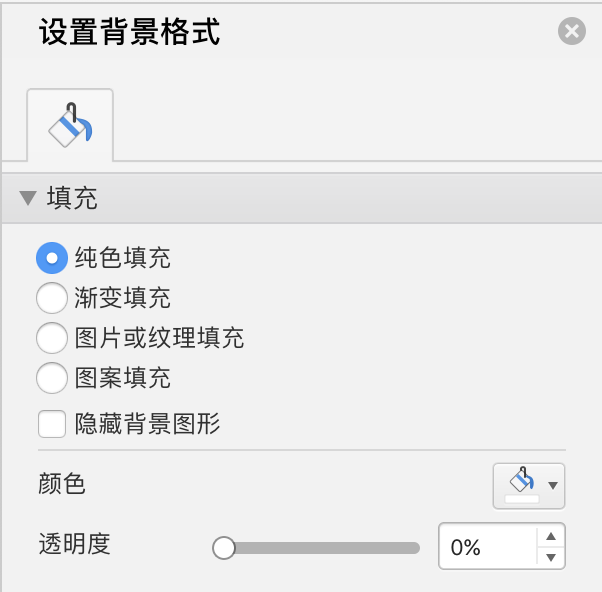602x592 pixels.
Task: Select the 纯色填充 radio button
Action: (x=51, y=258)
